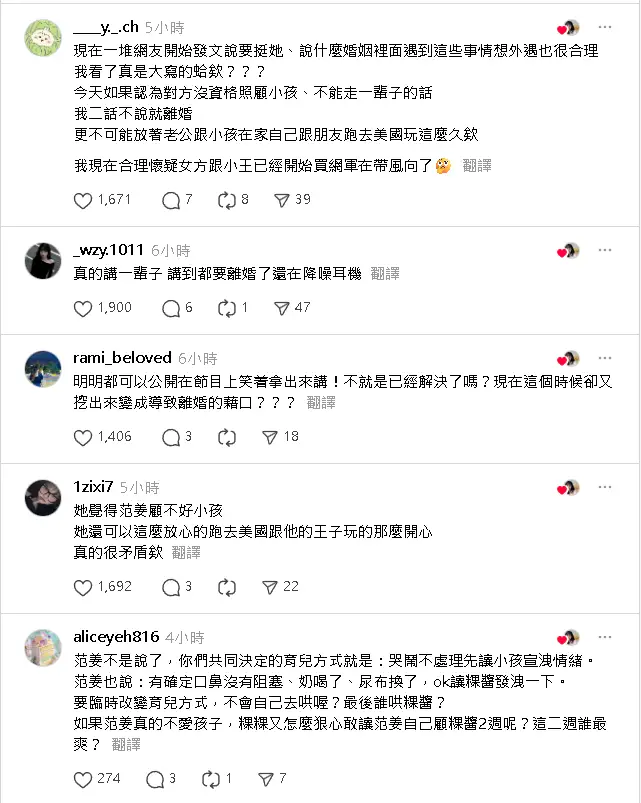The width and height of the screenshot is (641, 803).
Task: Open overflow menu on ____y._.ch's comment
Action: click(605, 27)
